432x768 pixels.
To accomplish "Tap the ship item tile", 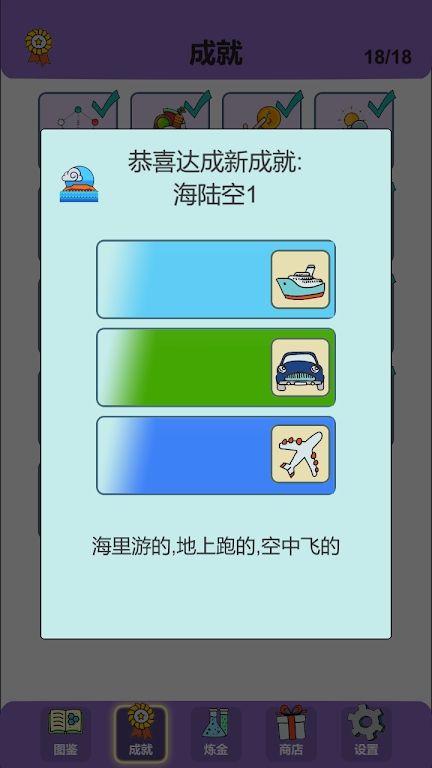I will click(300, 279).
